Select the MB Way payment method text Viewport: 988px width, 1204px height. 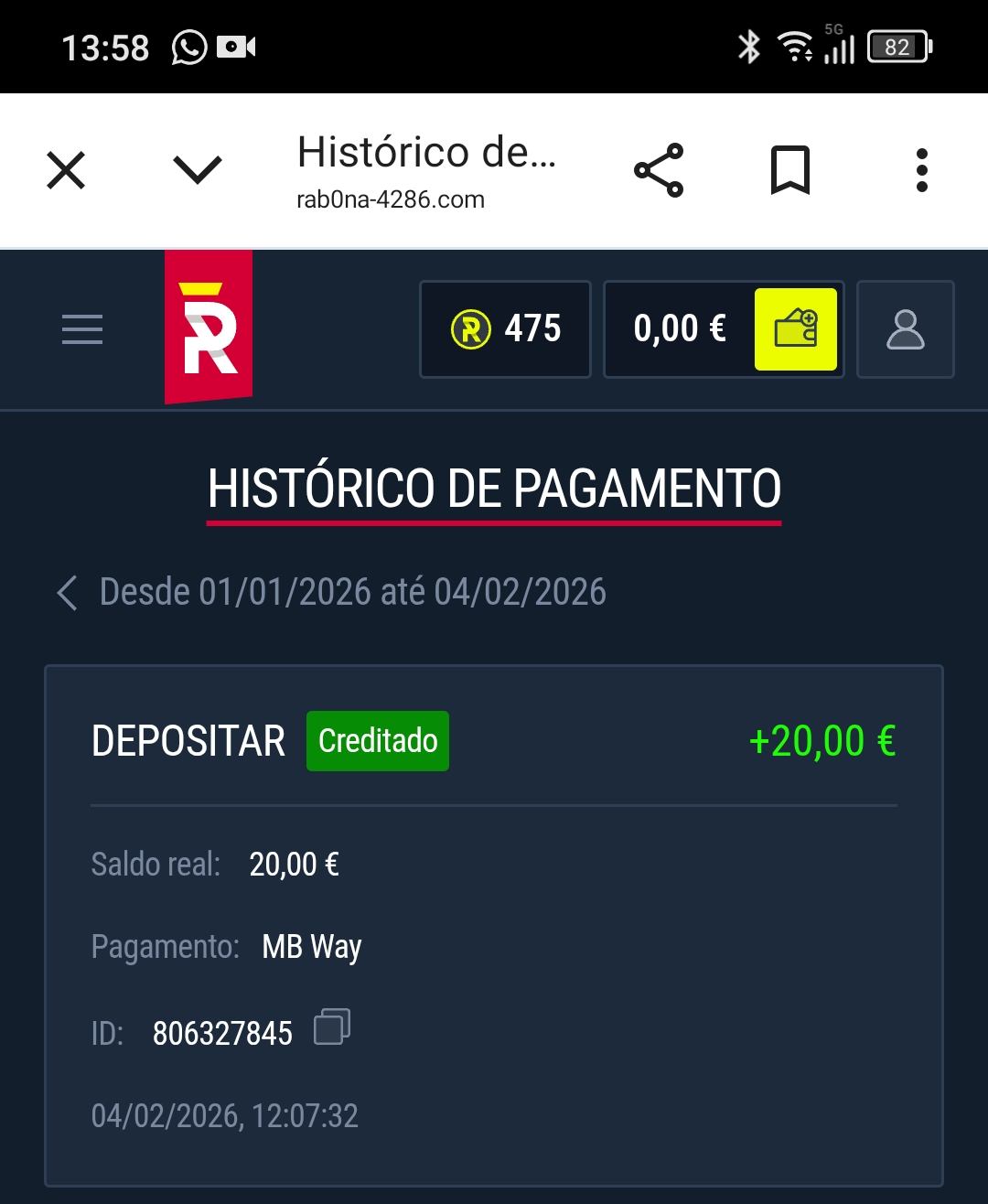(x=310, y=947)
